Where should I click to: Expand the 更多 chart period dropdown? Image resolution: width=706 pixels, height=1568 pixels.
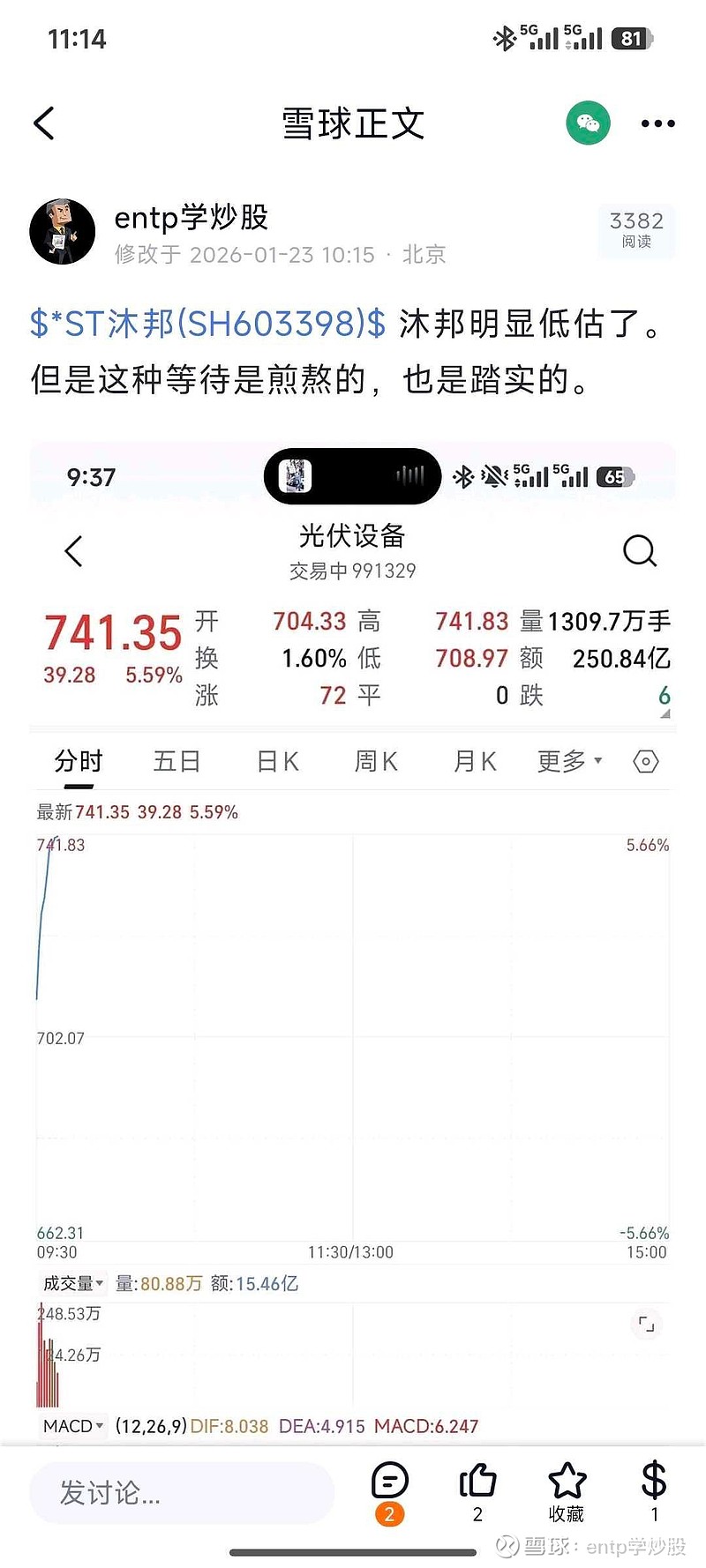pyautogui.click(x=569, y=761)
